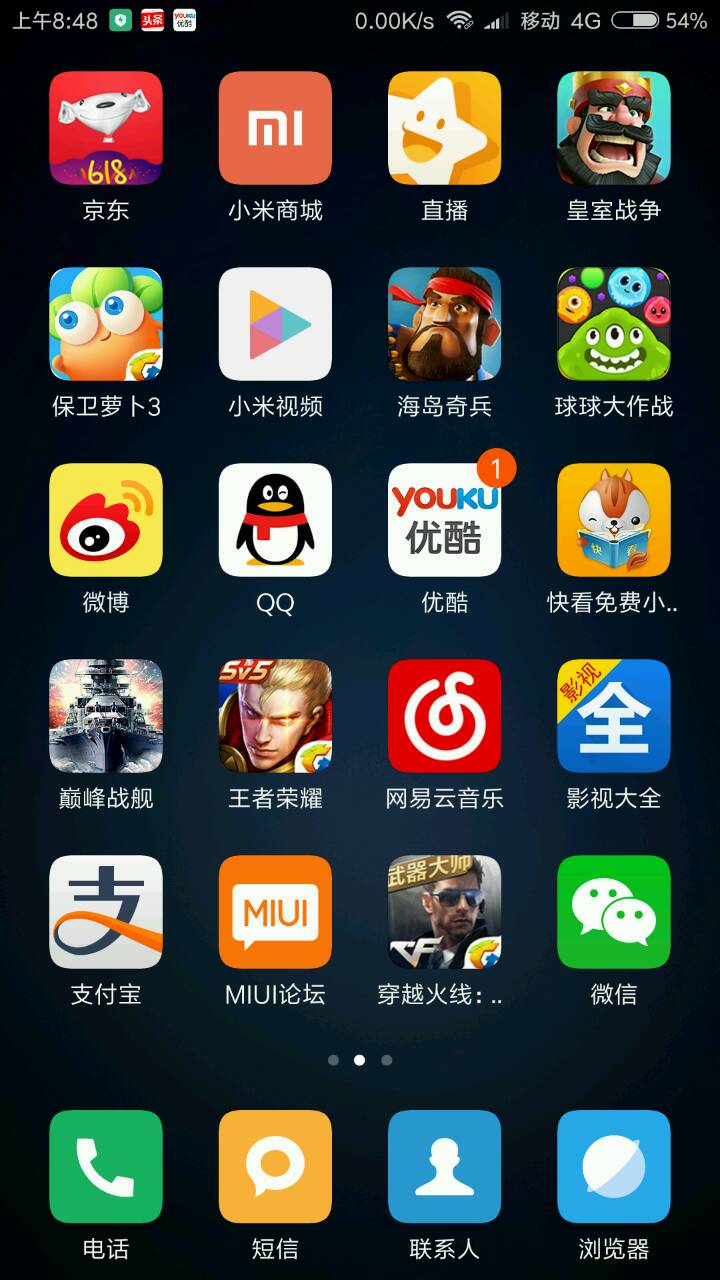Open 网易云音乐 music app
Screen dimensions: 720x1280
(x=444, y=716)
